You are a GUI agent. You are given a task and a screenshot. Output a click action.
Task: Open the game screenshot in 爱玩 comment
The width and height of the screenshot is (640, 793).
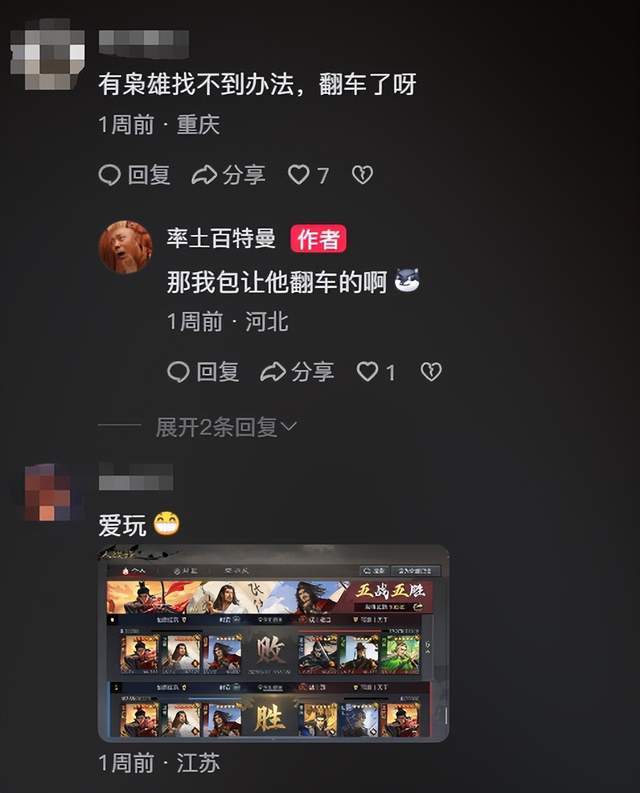[273, 643]
